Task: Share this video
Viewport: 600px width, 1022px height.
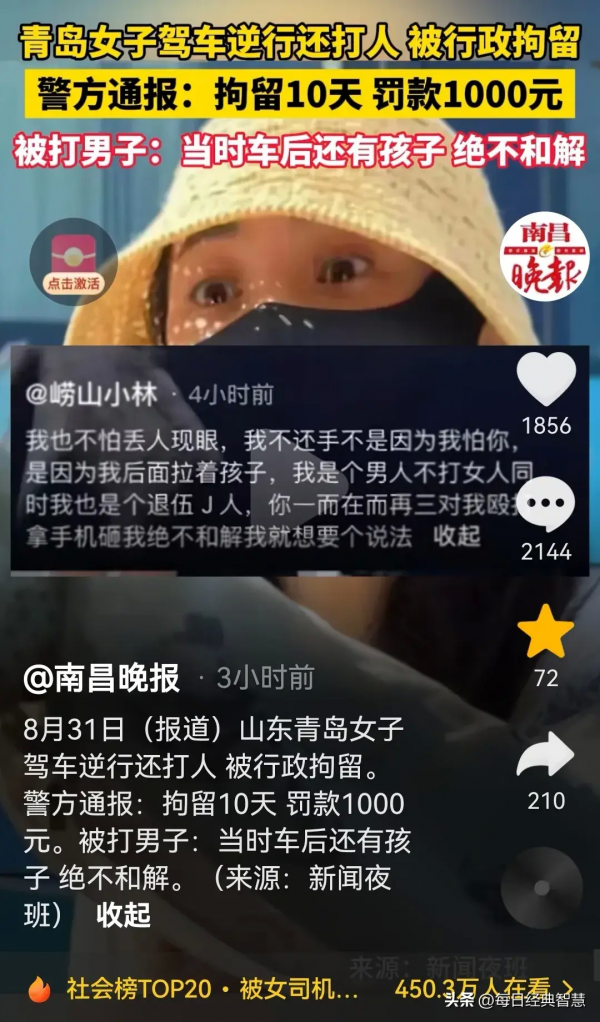Action: 545,755
